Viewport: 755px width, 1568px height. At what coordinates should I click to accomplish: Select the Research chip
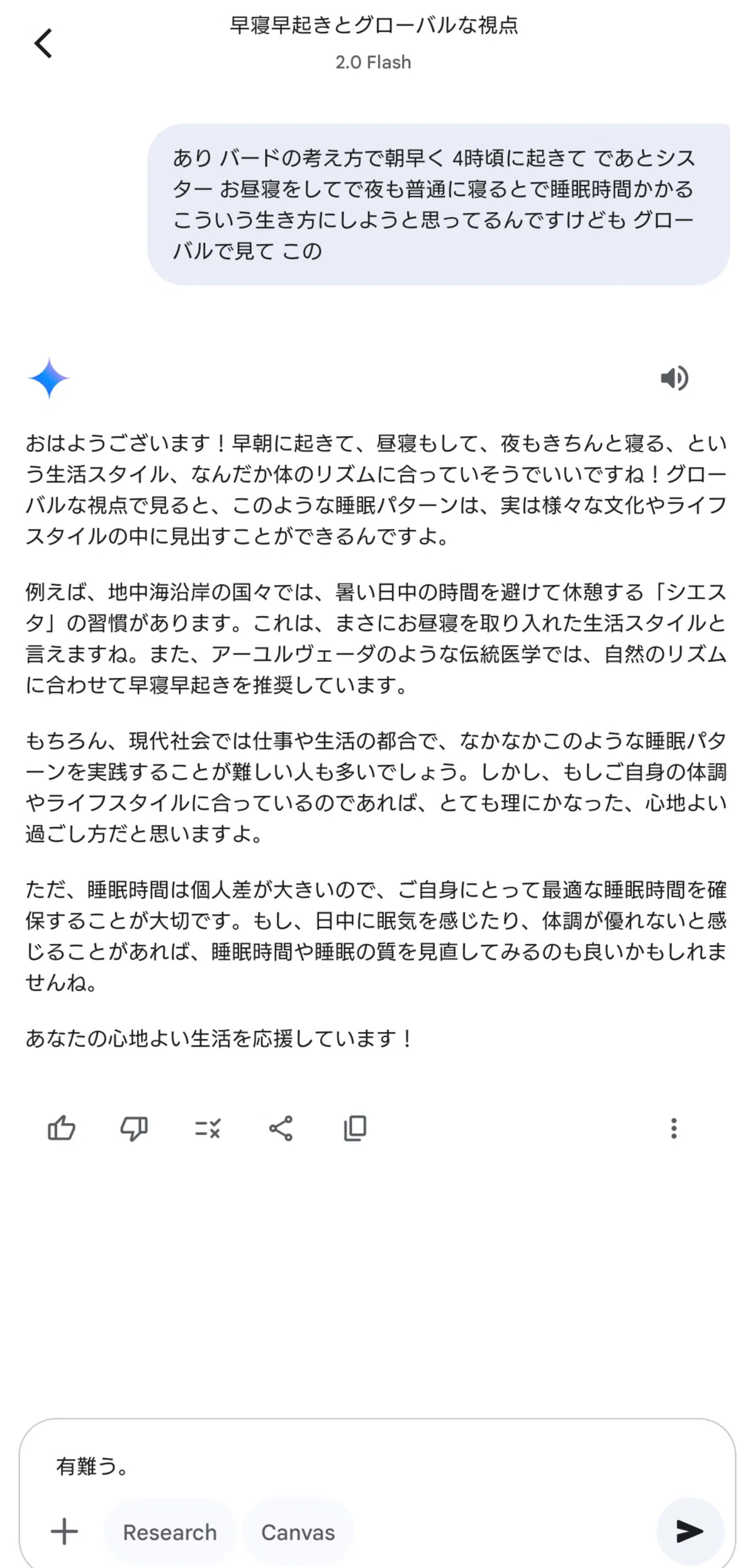(170, 1532)
